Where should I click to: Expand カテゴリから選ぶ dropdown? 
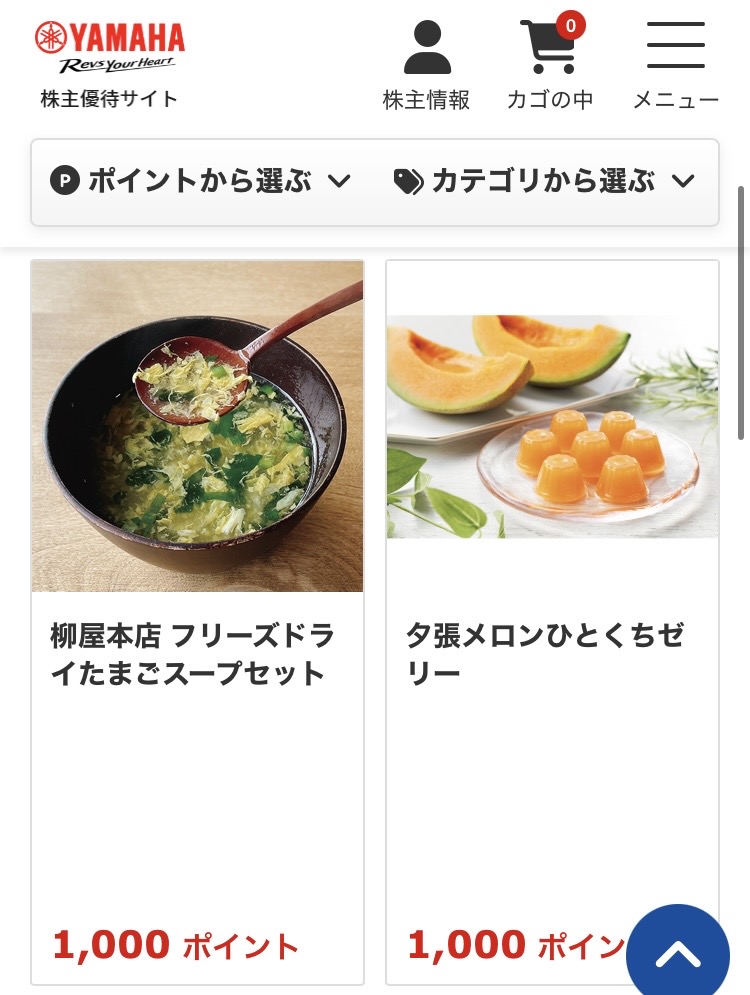tap(544, 181)
